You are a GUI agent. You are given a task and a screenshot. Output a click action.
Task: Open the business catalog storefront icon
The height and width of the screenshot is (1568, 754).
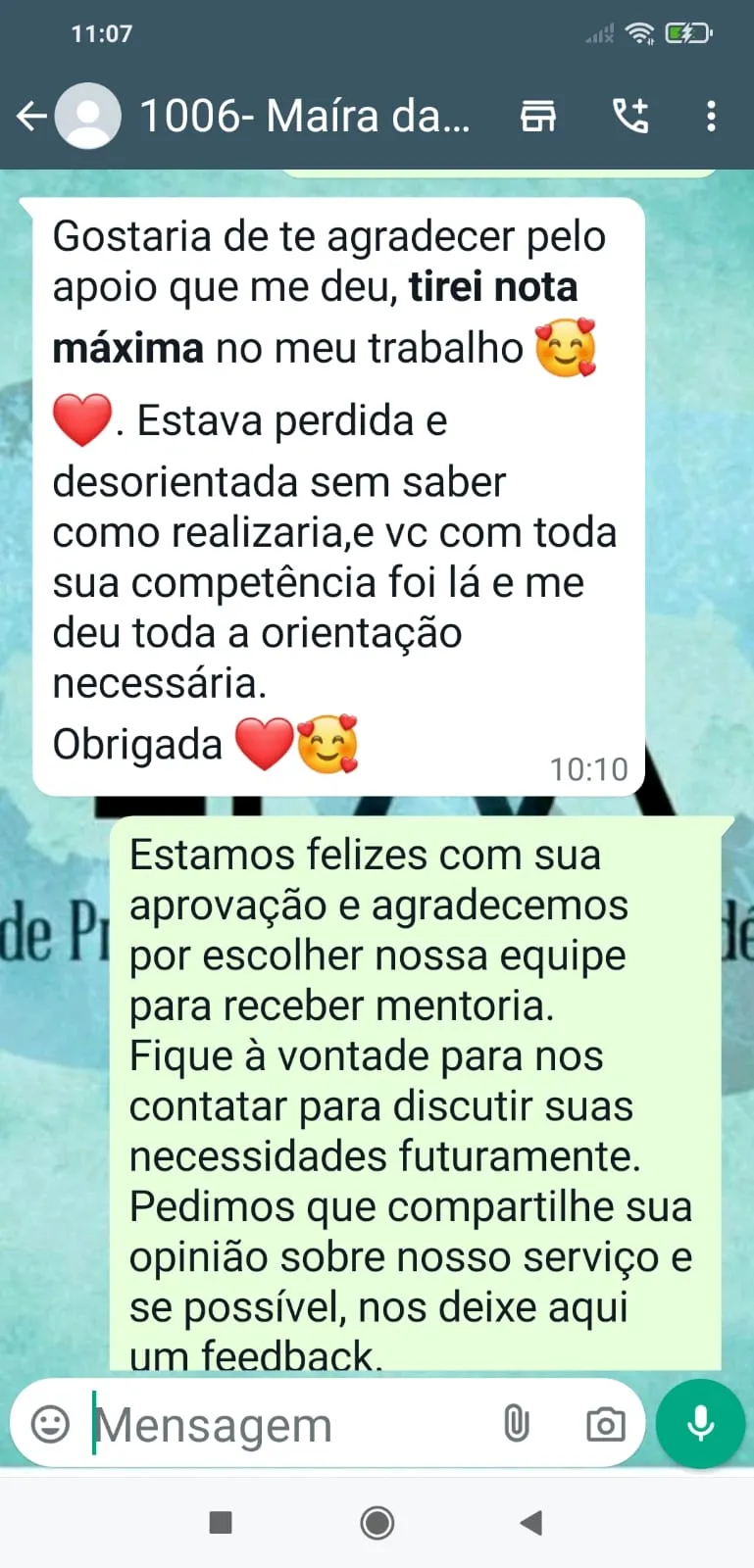537,117
